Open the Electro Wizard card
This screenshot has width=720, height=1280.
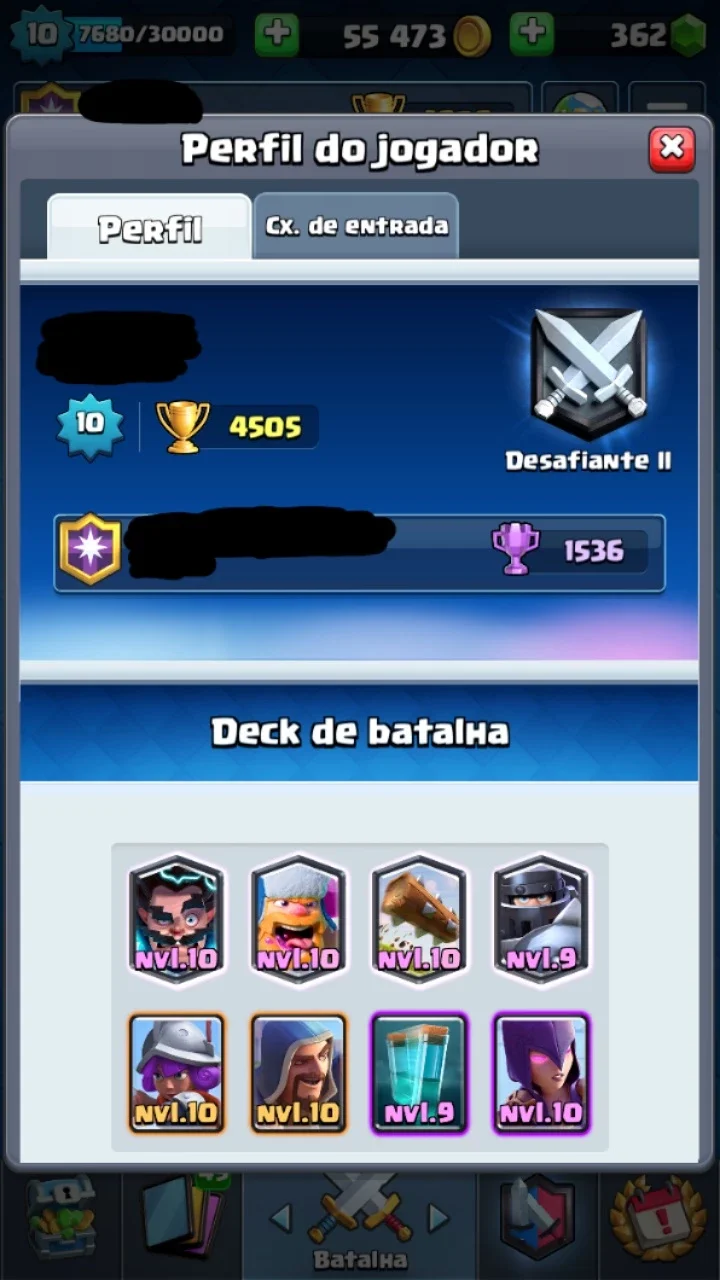pyautogui.click(x=177, y=918)
